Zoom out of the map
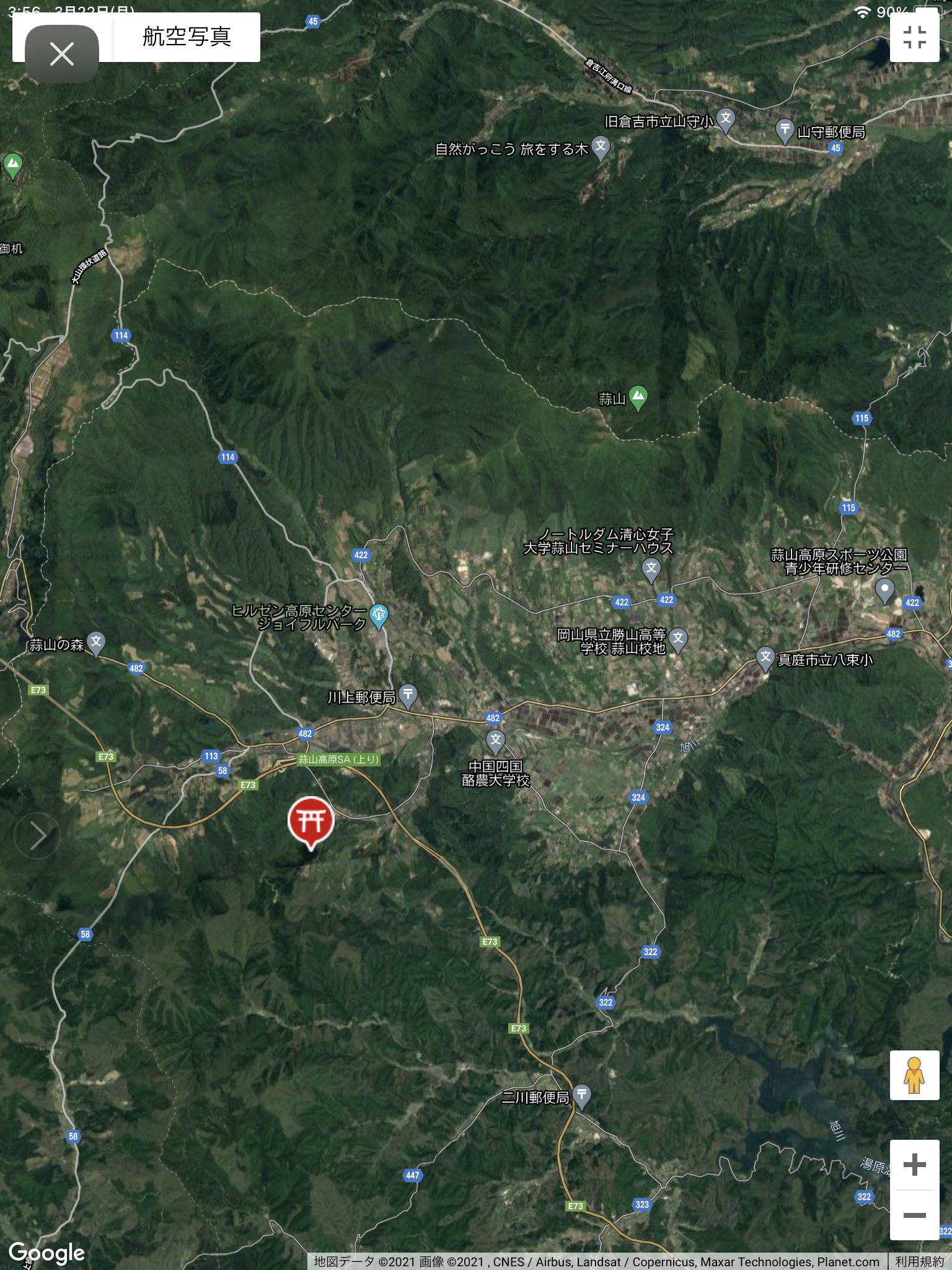 (914, 1215)
